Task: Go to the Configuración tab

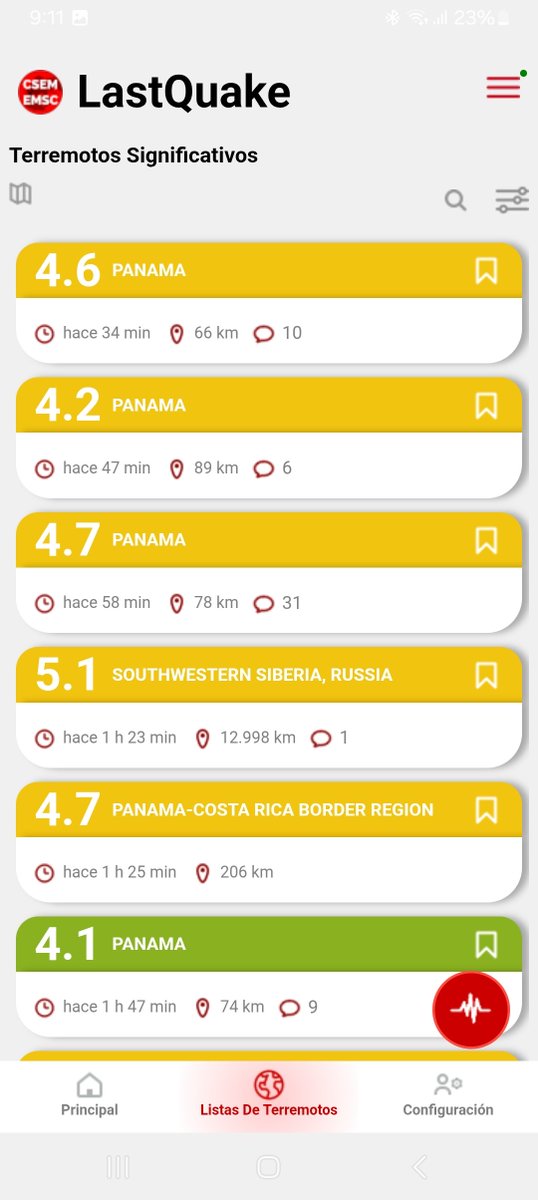Action: (x=448, y=1096)
